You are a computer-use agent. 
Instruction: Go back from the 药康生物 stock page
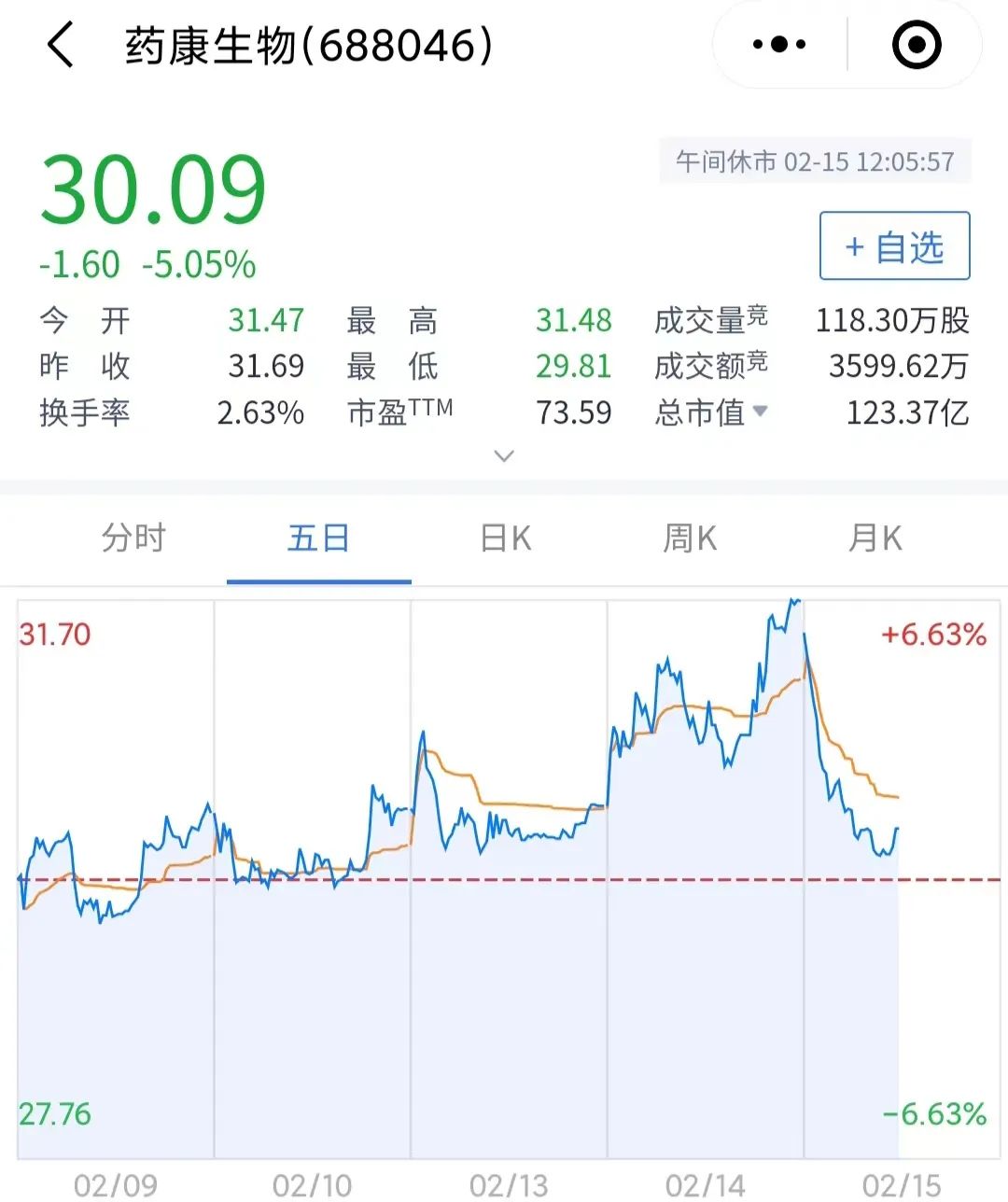pos(61,45)
